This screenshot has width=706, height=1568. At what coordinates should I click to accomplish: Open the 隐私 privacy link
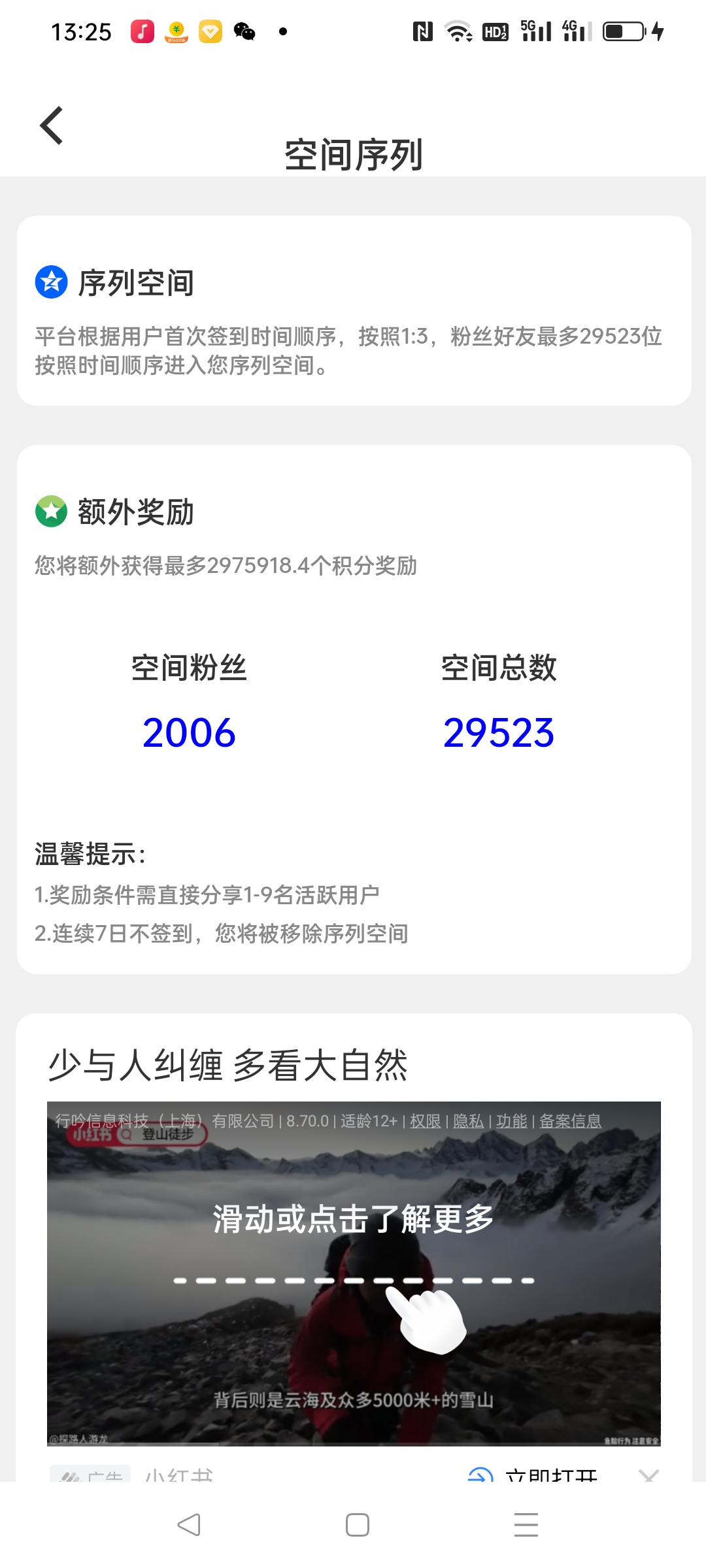point(468,1121)
